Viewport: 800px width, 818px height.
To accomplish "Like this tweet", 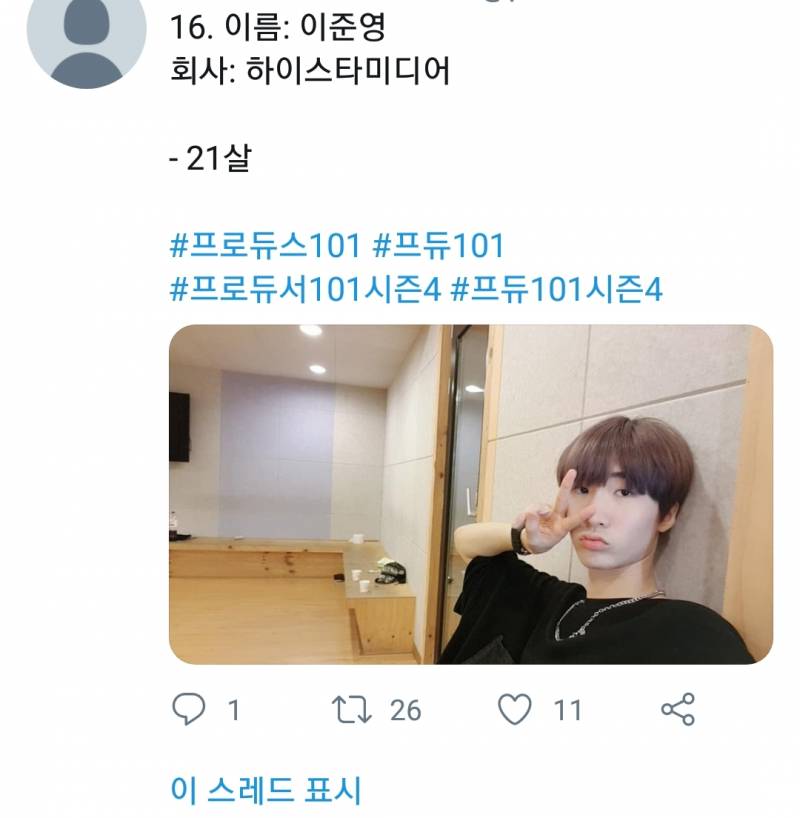I will (x=515, y=710).
